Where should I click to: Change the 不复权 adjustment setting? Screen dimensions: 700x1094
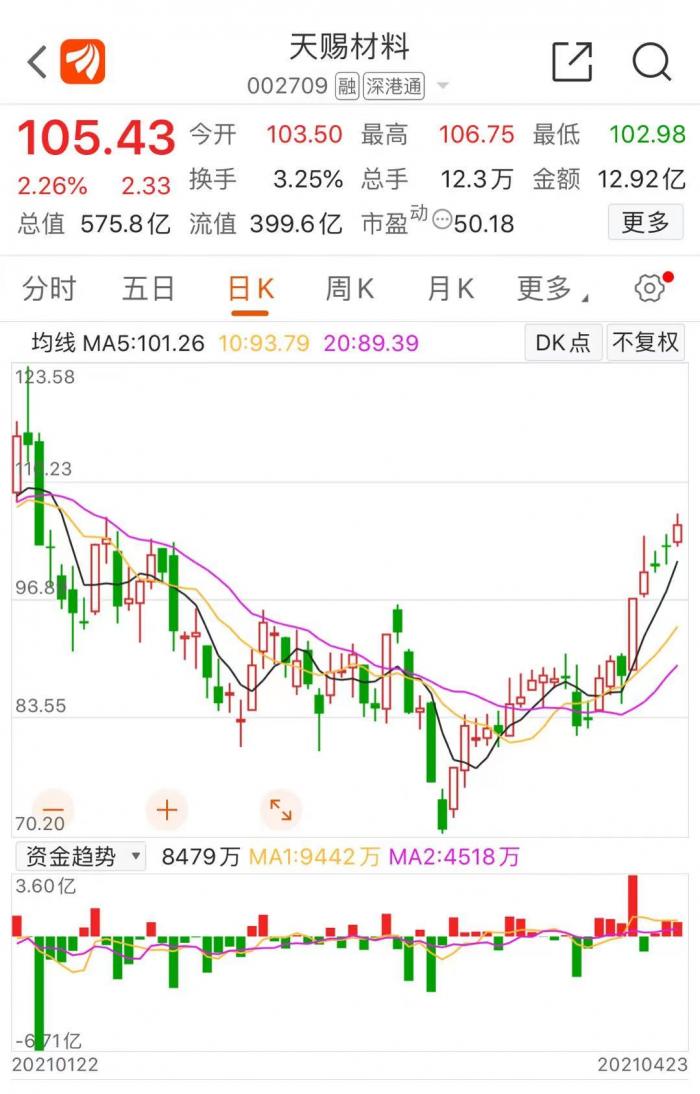(645, 343)
